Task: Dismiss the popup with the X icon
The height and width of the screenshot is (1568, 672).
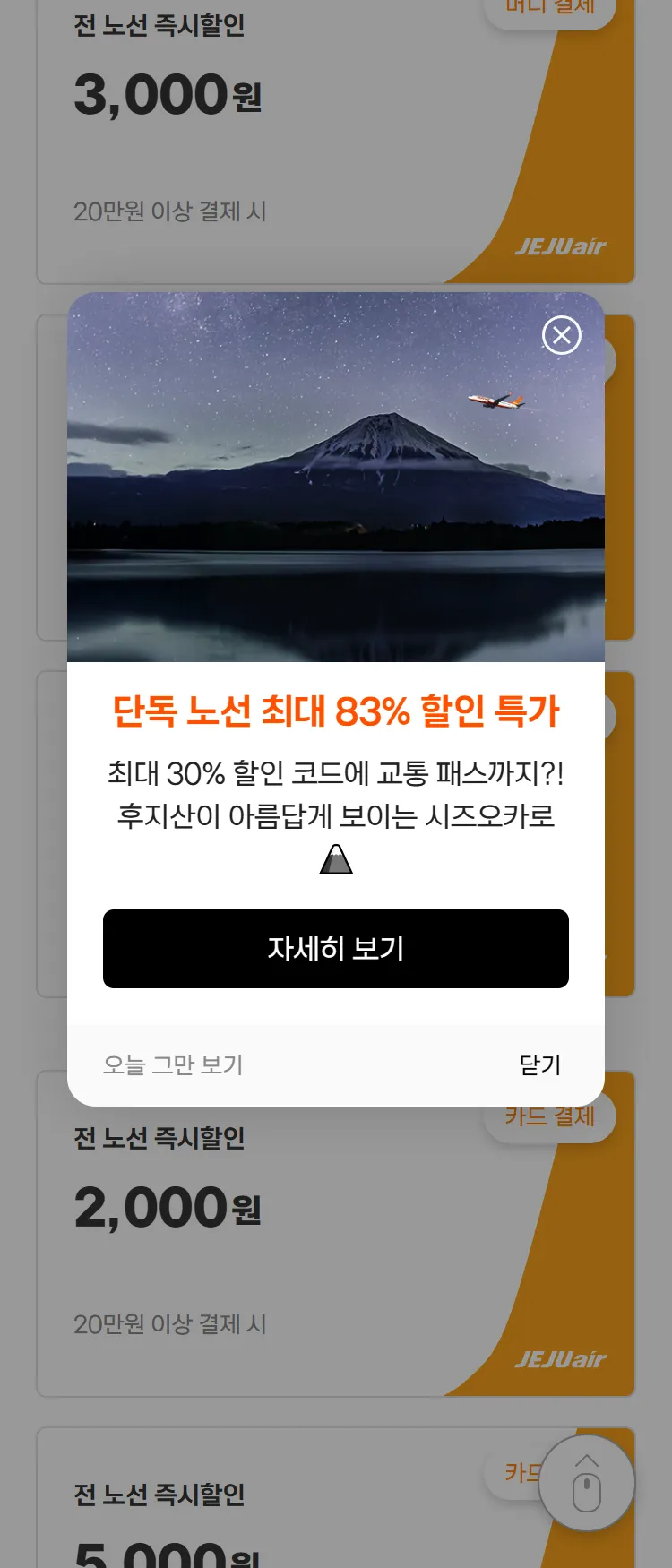Action: click(x=562, y=336)
